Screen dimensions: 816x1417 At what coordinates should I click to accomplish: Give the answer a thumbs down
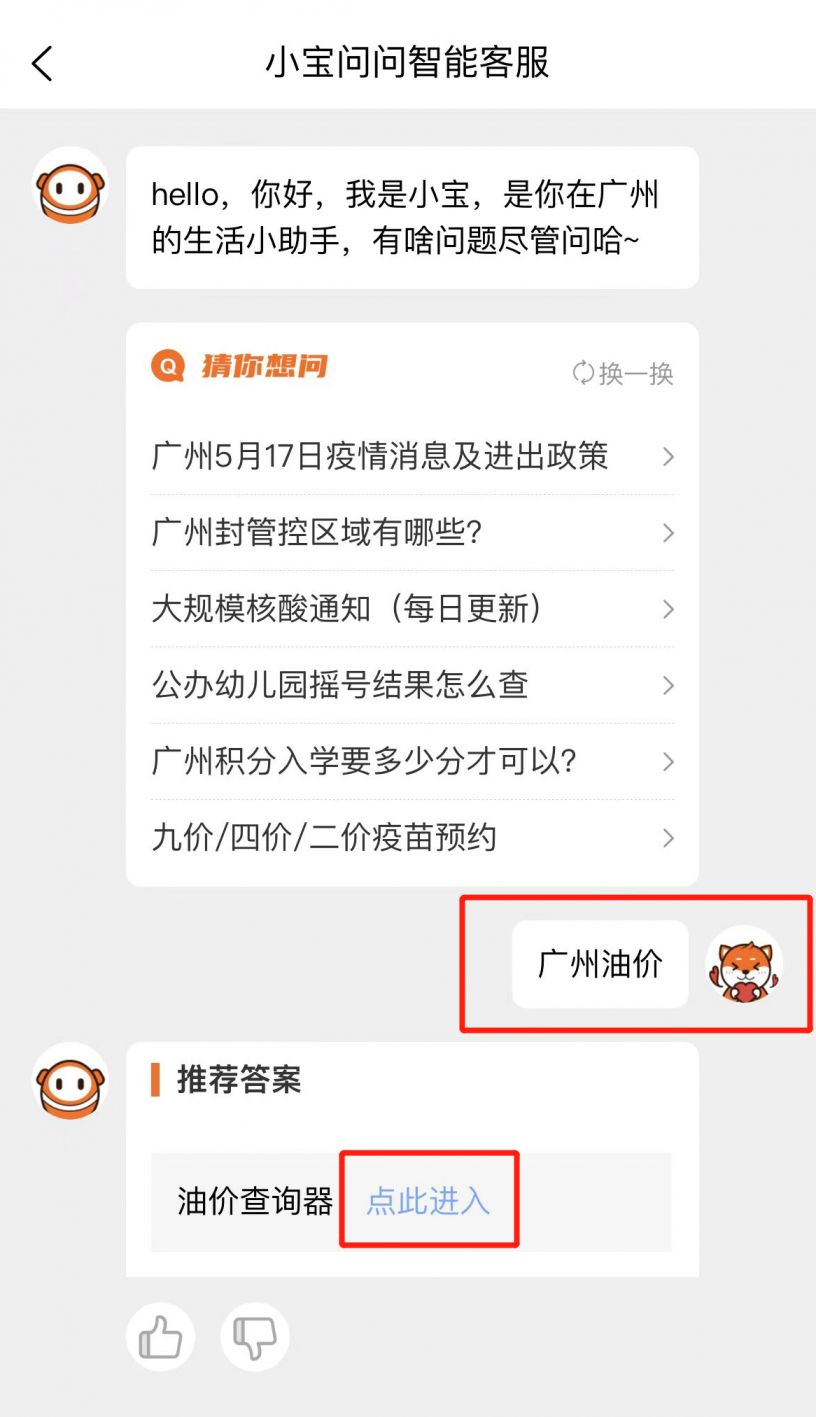(x=255, y=1336)
